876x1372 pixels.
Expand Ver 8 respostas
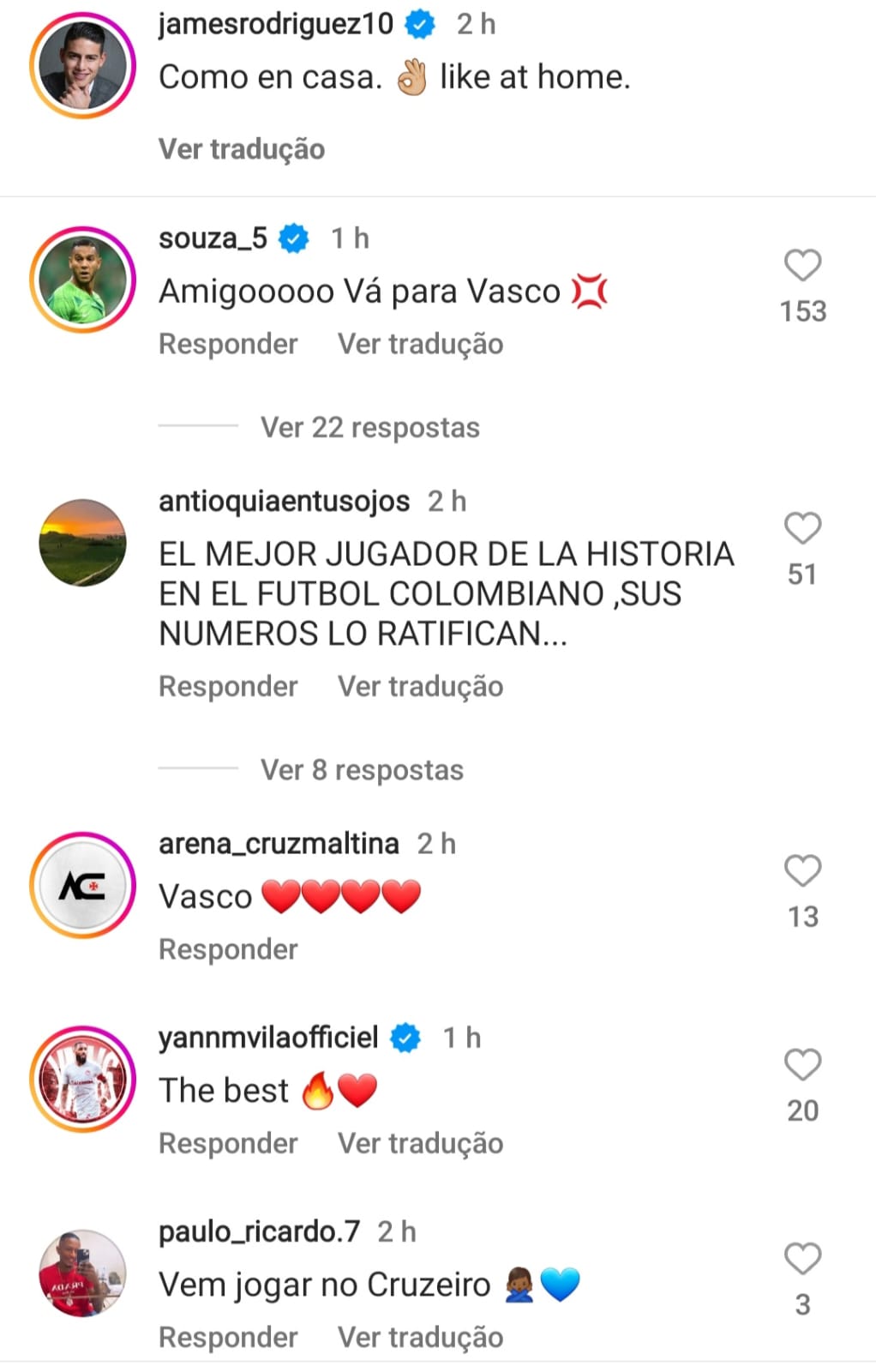click(x=362, y=770)
